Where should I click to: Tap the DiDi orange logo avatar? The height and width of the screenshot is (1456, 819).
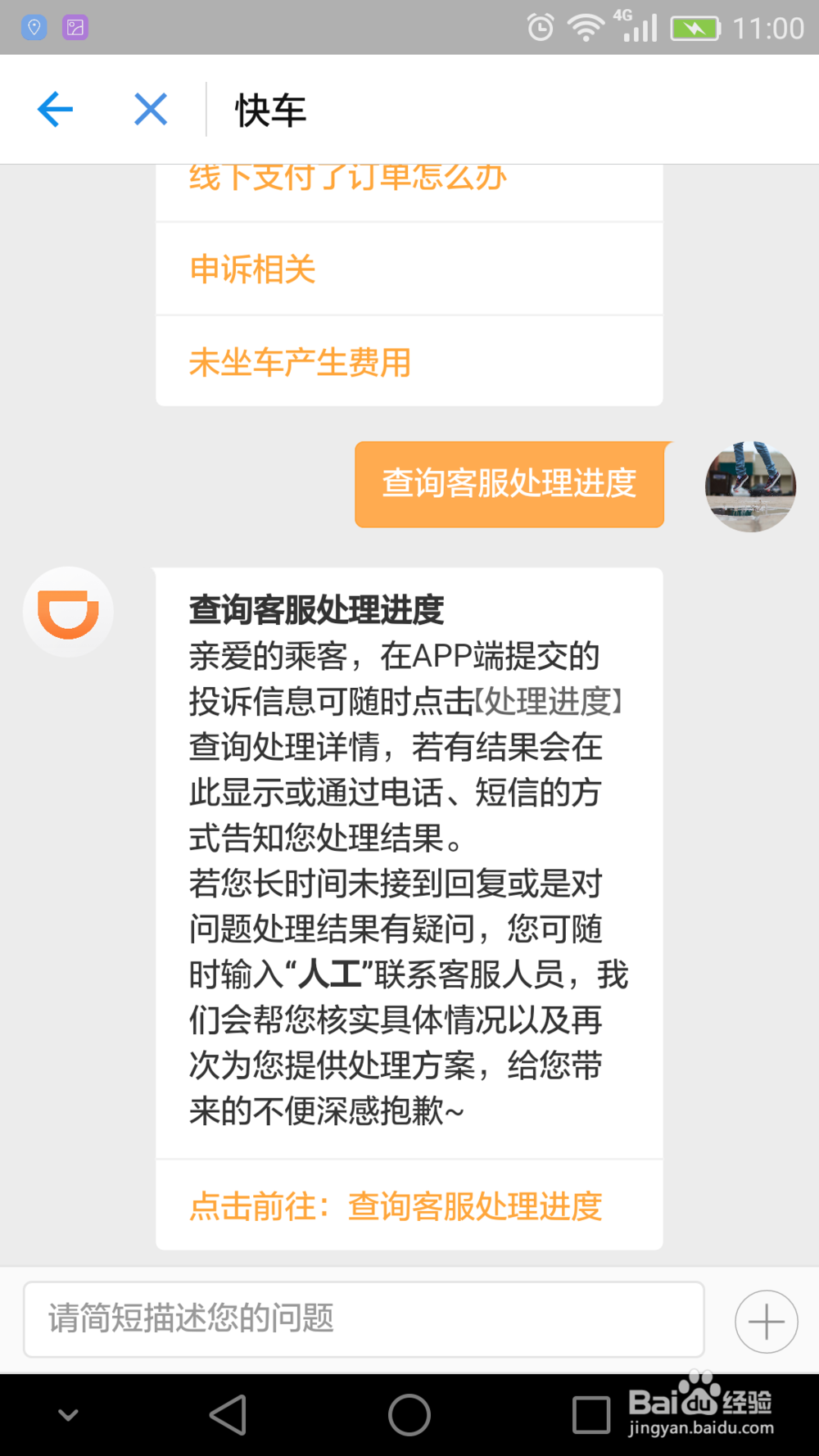pyautogui.click(x=68, y=612)
